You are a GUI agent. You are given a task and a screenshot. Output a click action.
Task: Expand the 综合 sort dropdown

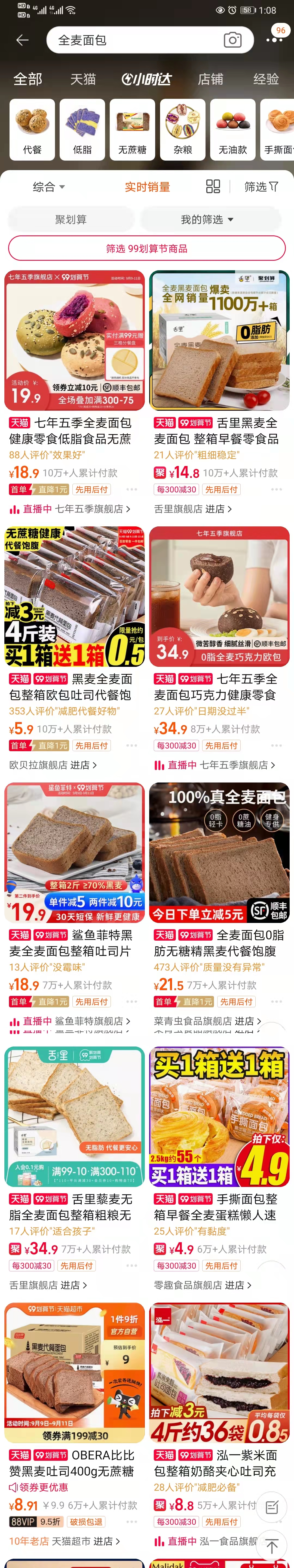(x=49, y=187)
